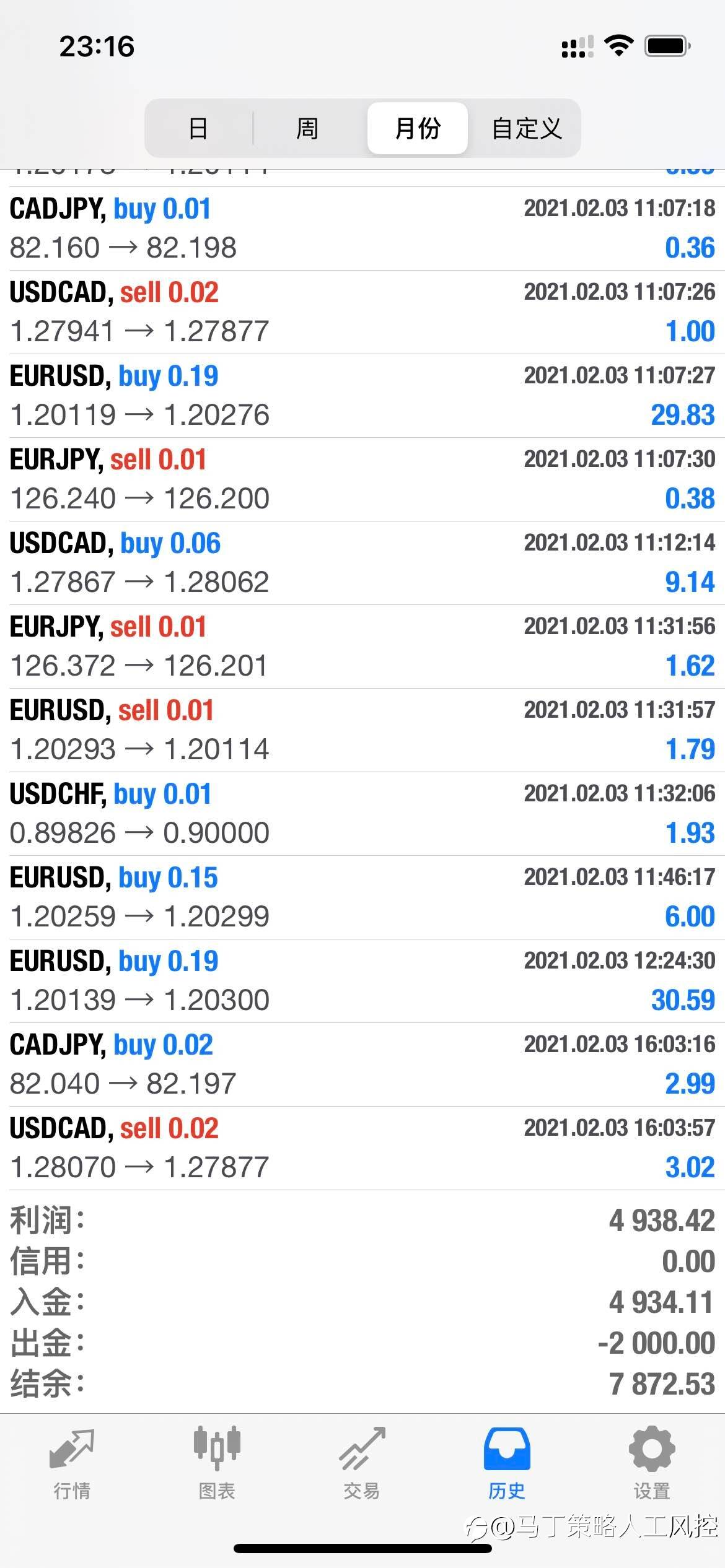Expand the EURUSD buy 0.19 trade at 12:24:30
Viewport: 725px width, 1568px height.
pyautogui.click(x=362, y=981)
